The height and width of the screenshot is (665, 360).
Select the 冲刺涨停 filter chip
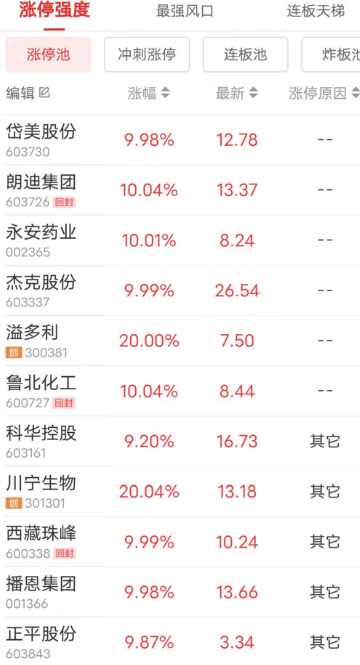pos(147,55)
